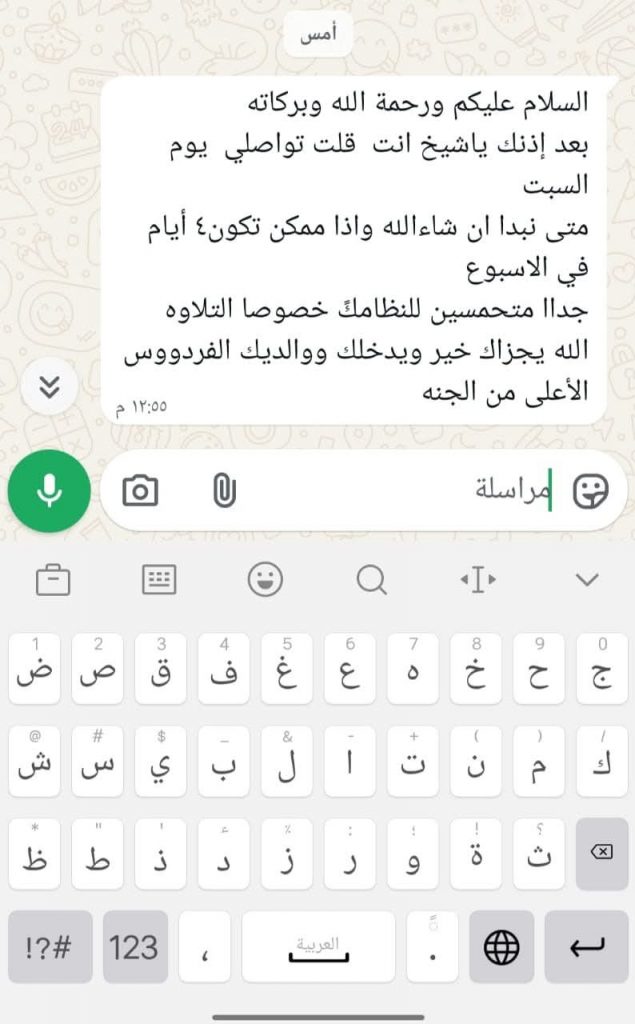Screen dimensions: 635x1024
Task: Open the text cursor control tool
Action: (x=477, y=579)
